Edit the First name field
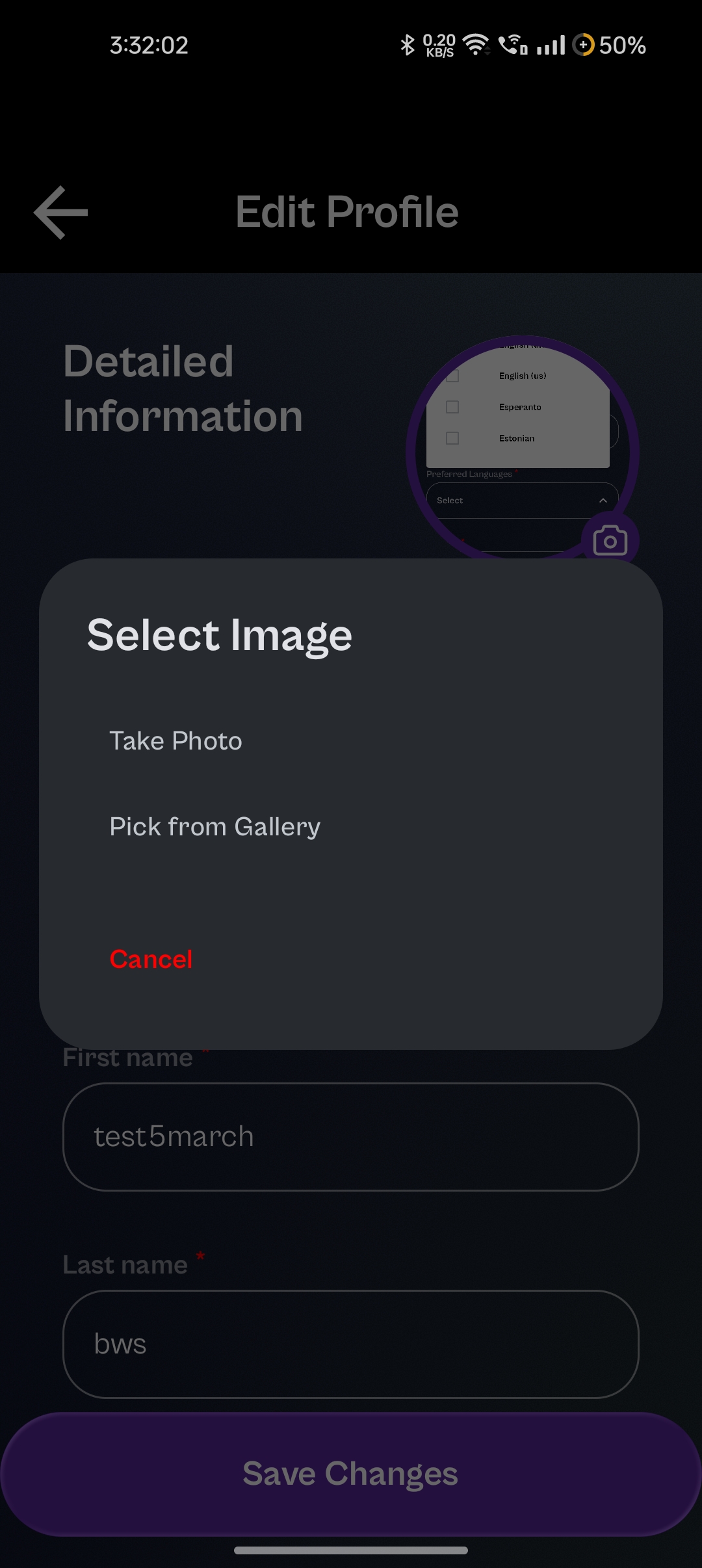Viewport: 702px width, 1568px height. (x=351, y=1136)
